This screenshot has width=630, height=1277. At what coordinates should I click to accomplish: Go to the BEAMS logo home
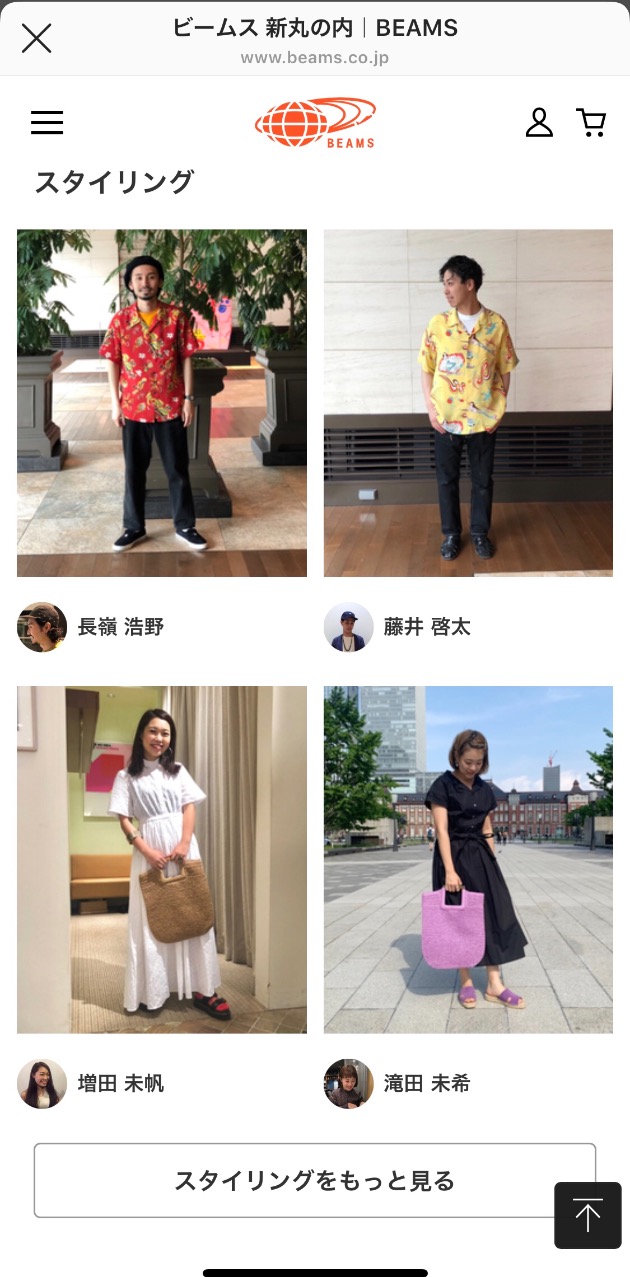coord(315,123)
